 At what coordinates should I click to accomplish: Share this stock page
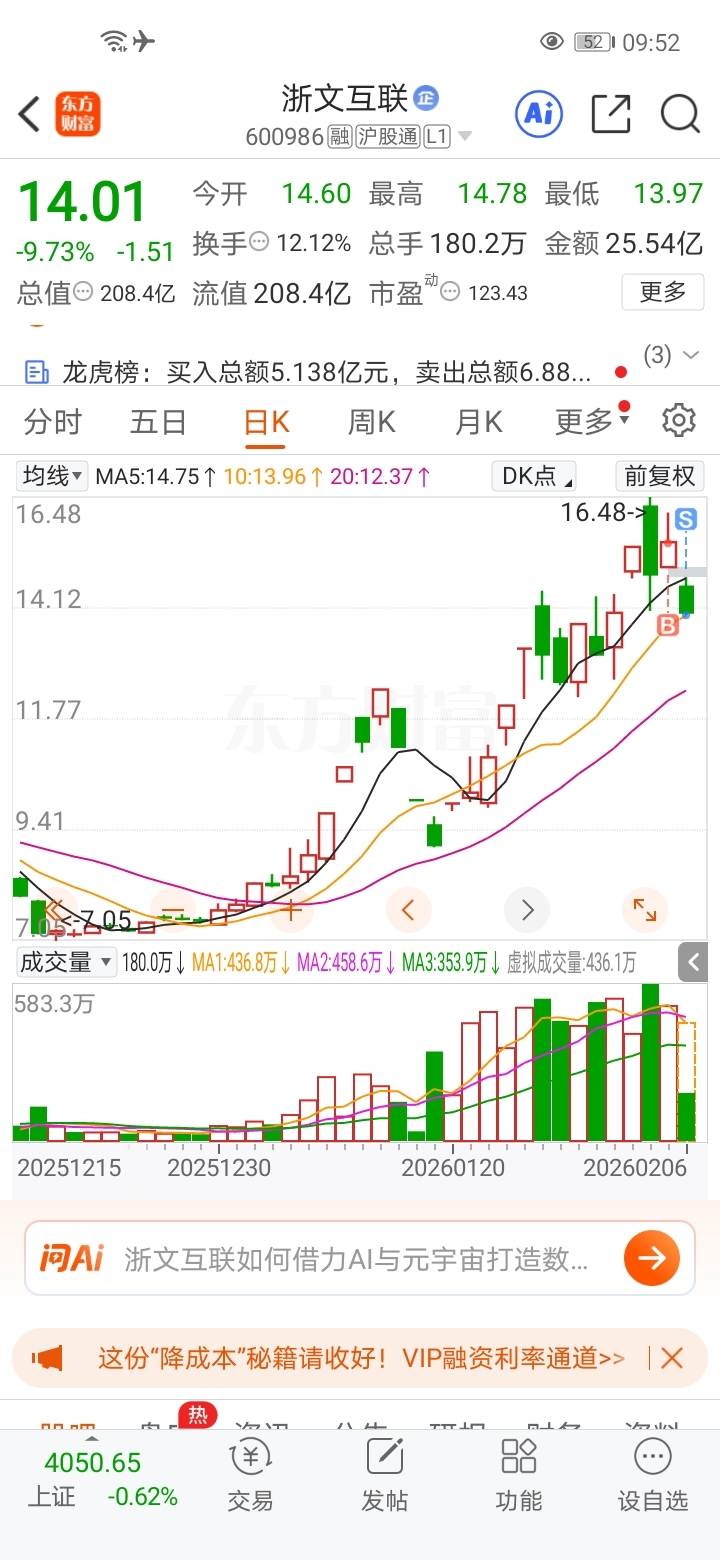point(611,114)
